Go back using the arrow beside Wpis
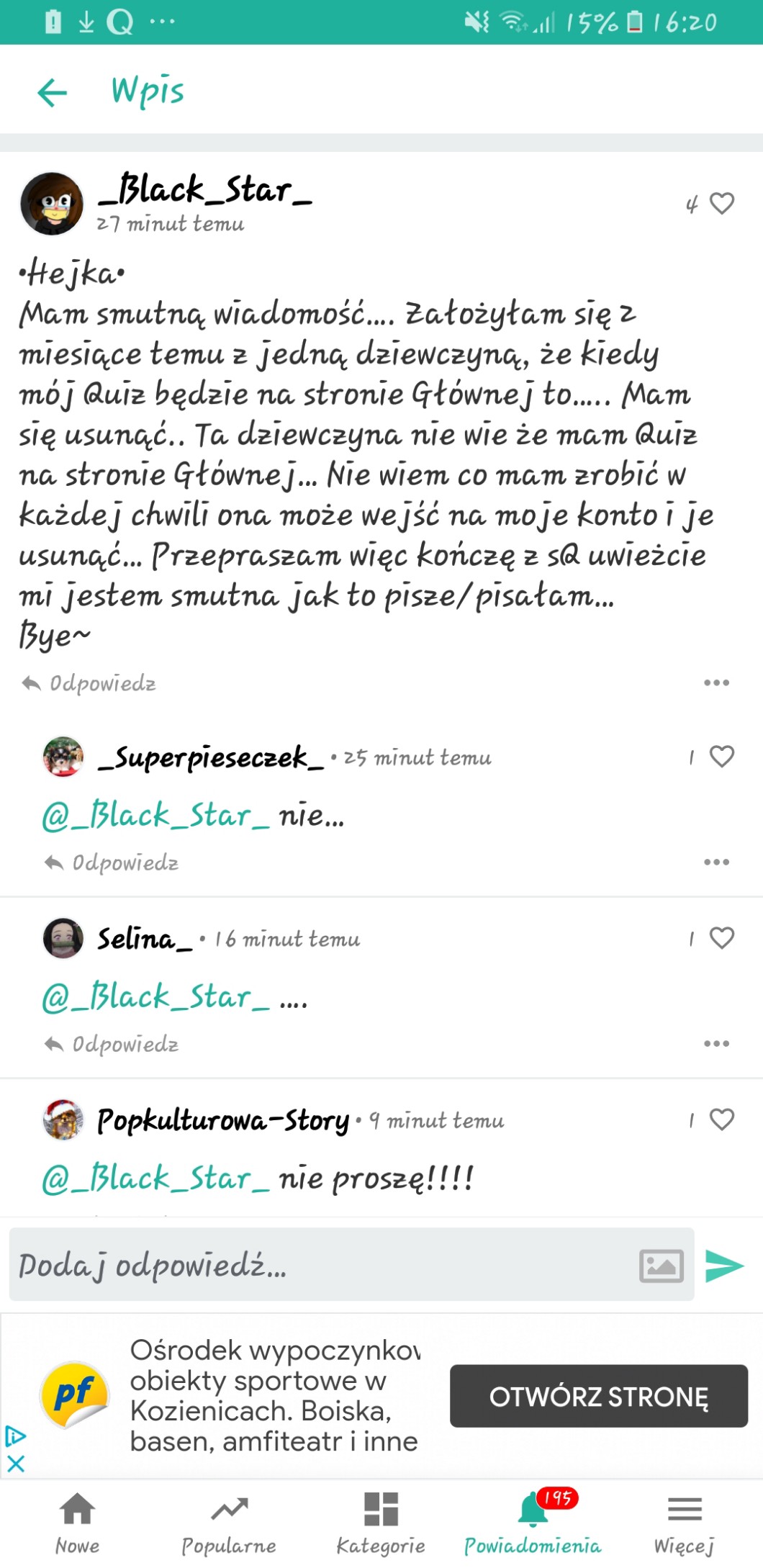763x1568 pixels. coord(52,92)
